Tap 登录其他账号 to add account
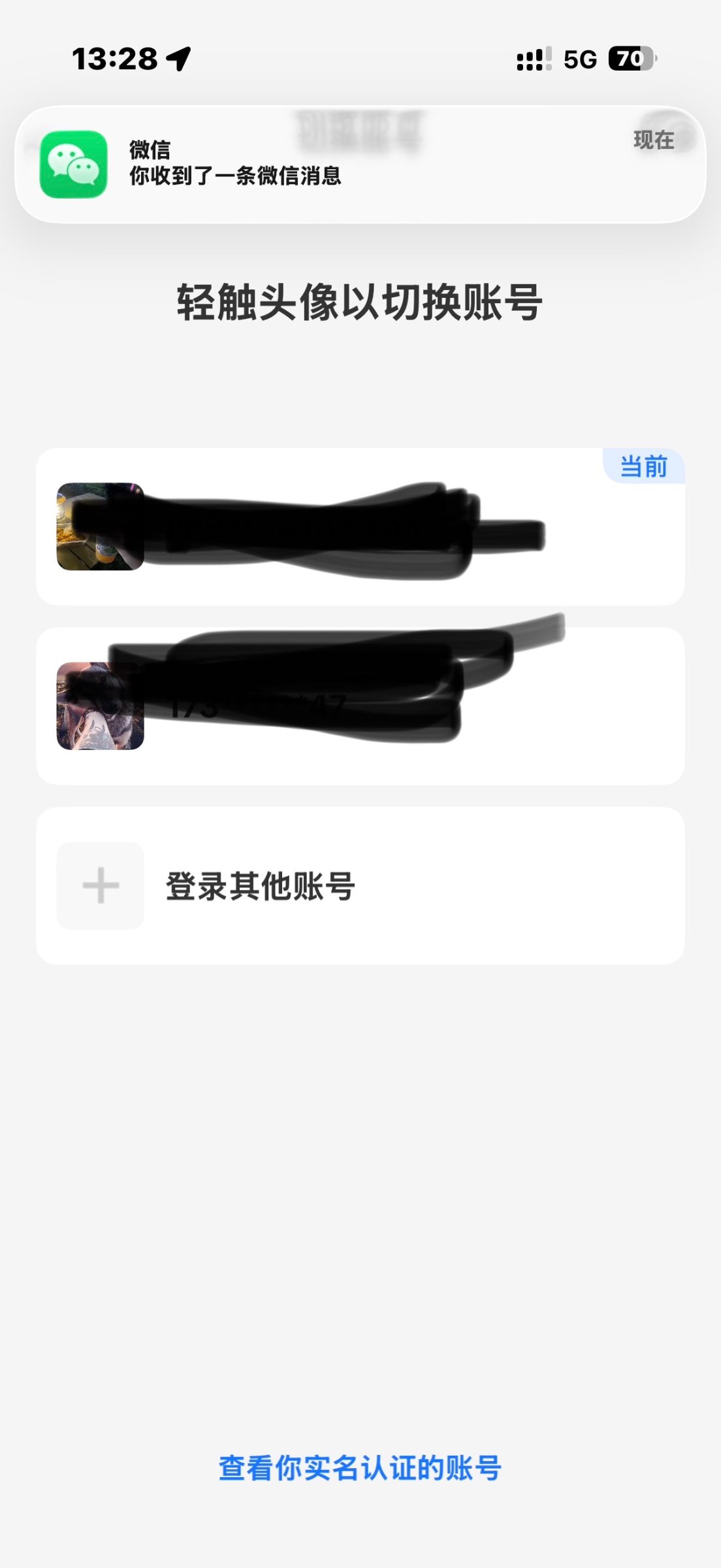 (x=260, y=886)
